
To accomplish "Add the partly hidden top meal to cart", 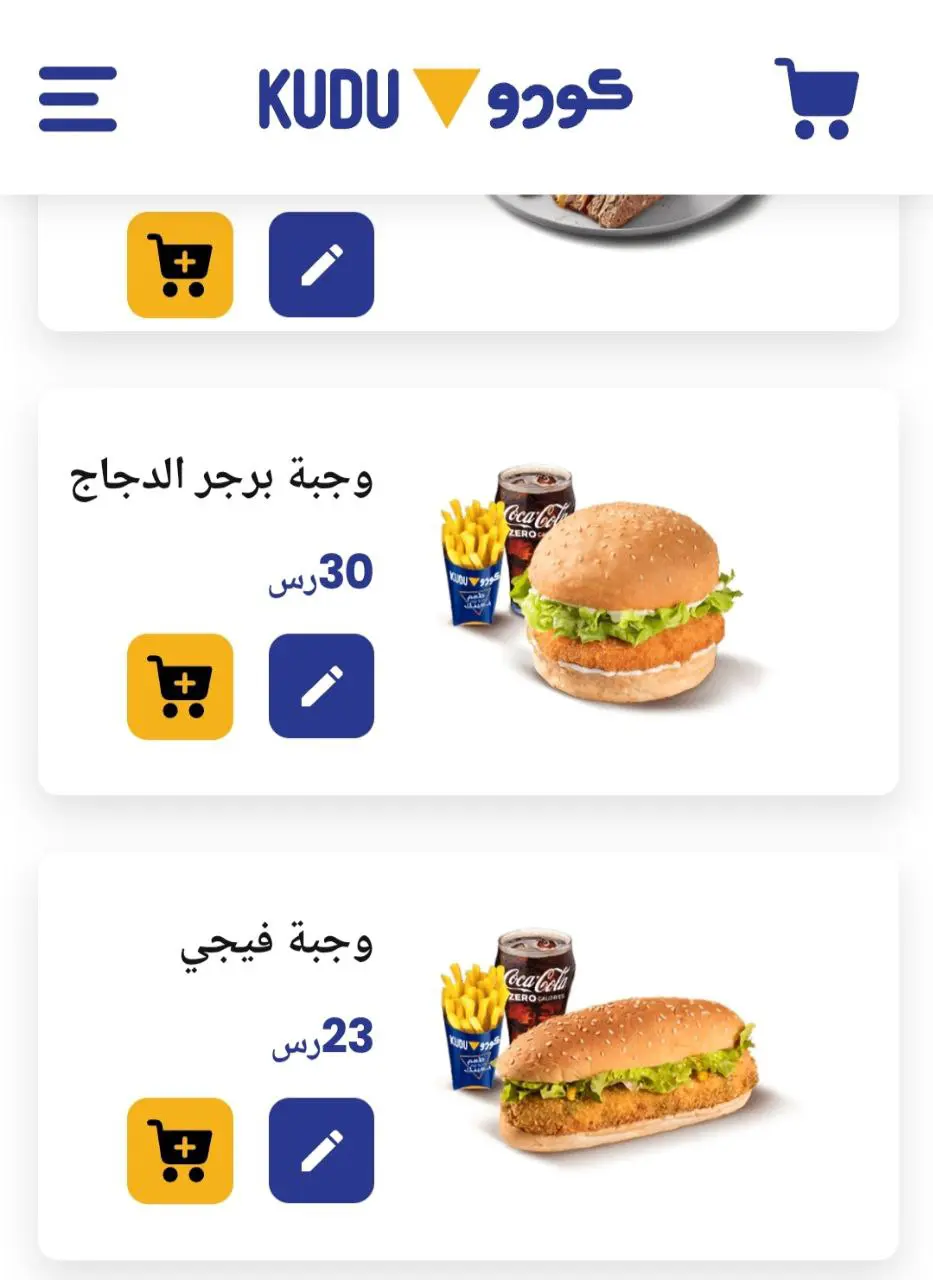I will 180,265.
